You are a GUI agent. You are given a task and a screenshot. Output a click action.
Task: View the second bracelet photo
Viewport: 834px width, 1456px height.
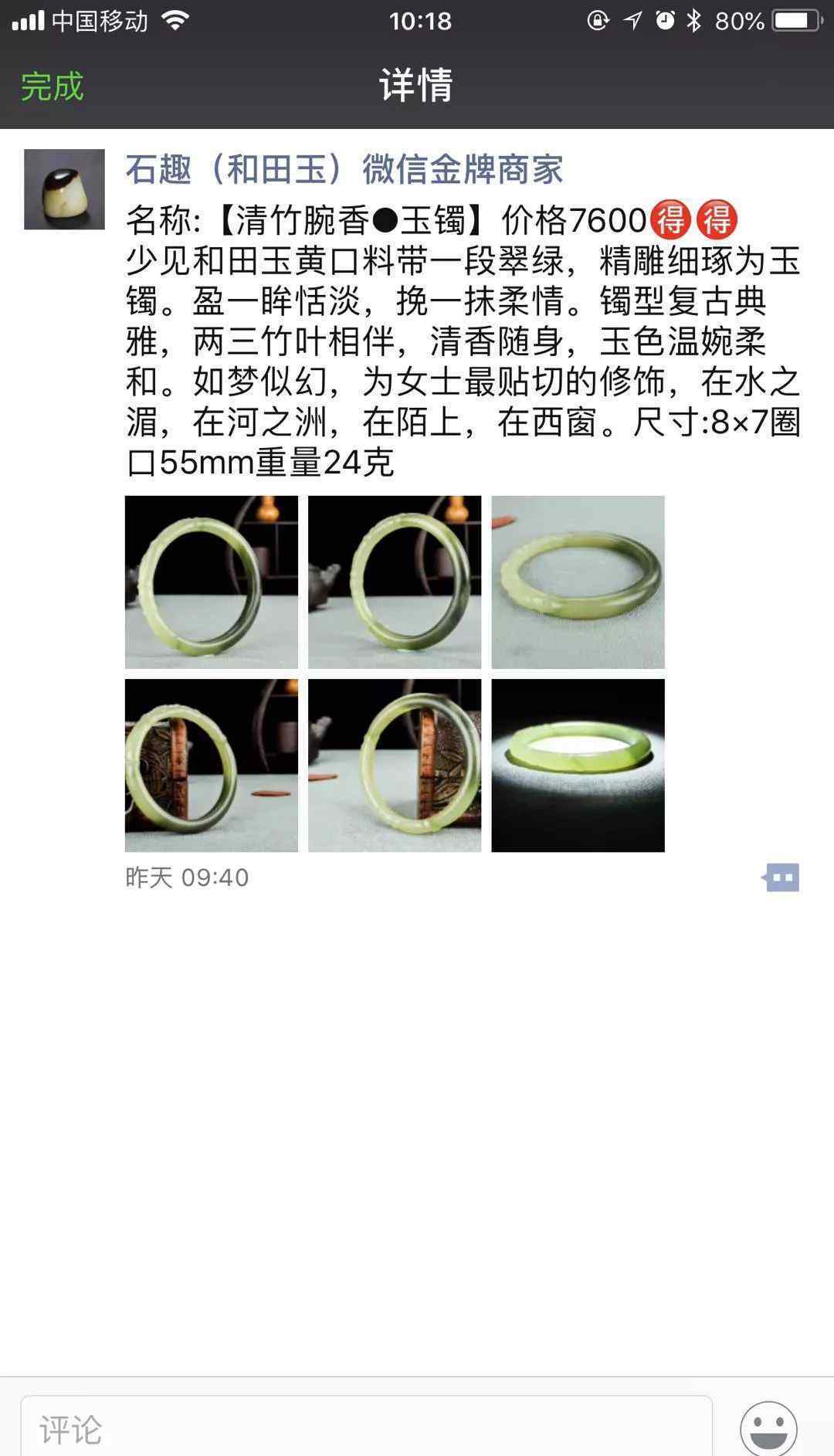point(395,582)
